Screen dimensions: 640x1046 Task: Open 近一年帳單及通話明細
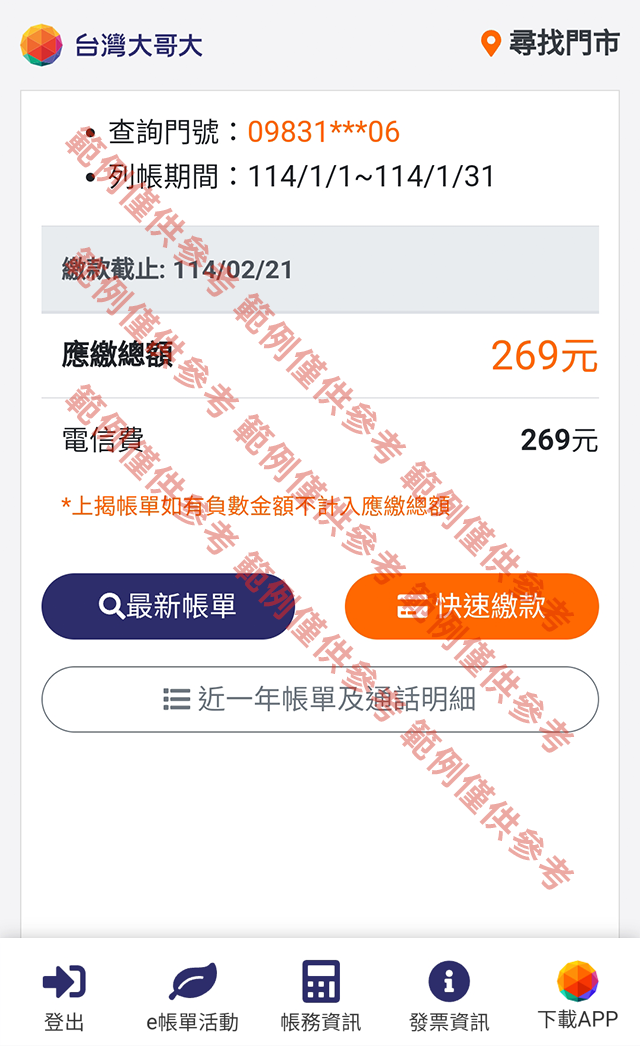(x=320, y=699)
